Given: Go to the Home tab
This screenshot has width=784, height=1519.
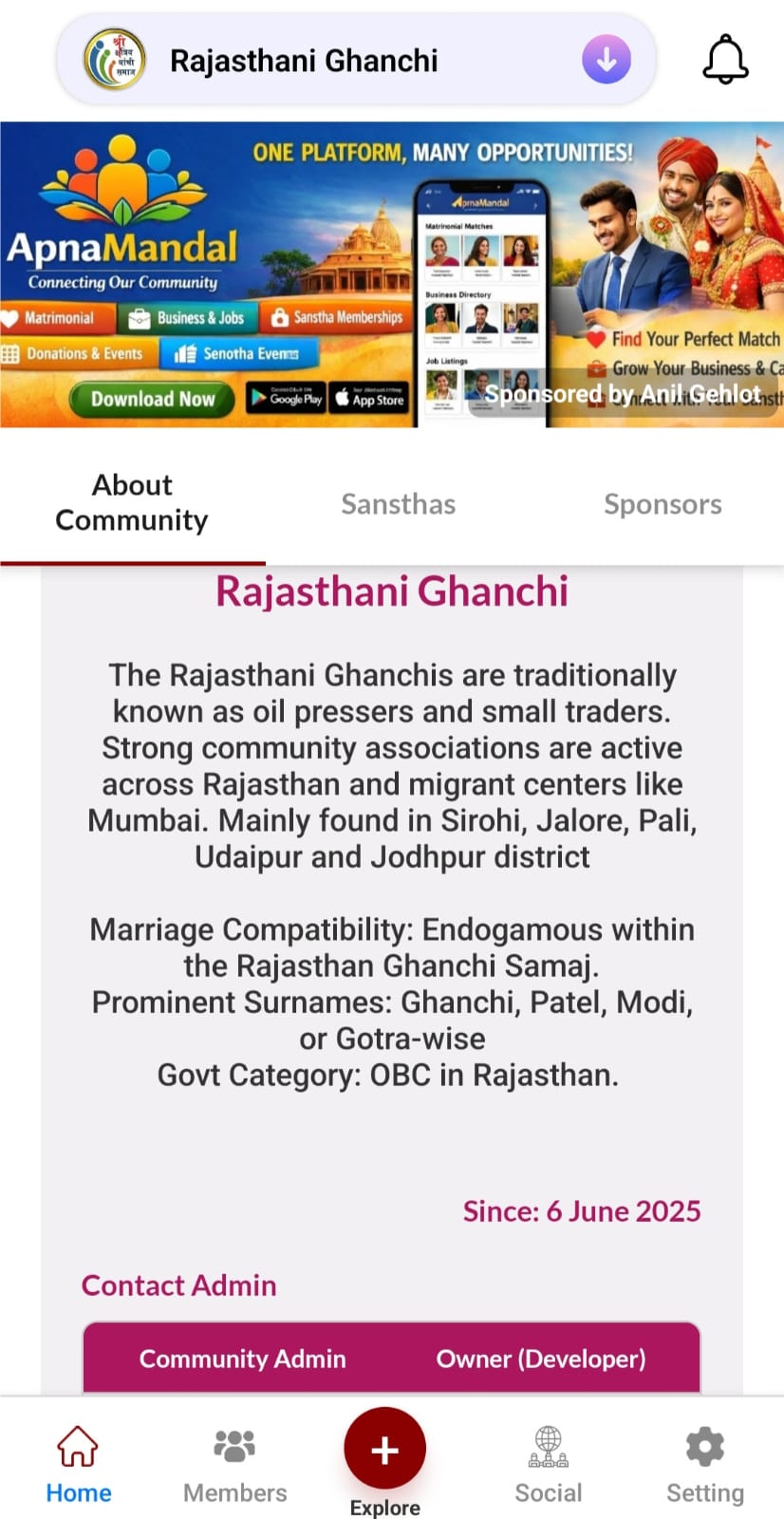Looking at the screenshot, I should point(79,1465).
